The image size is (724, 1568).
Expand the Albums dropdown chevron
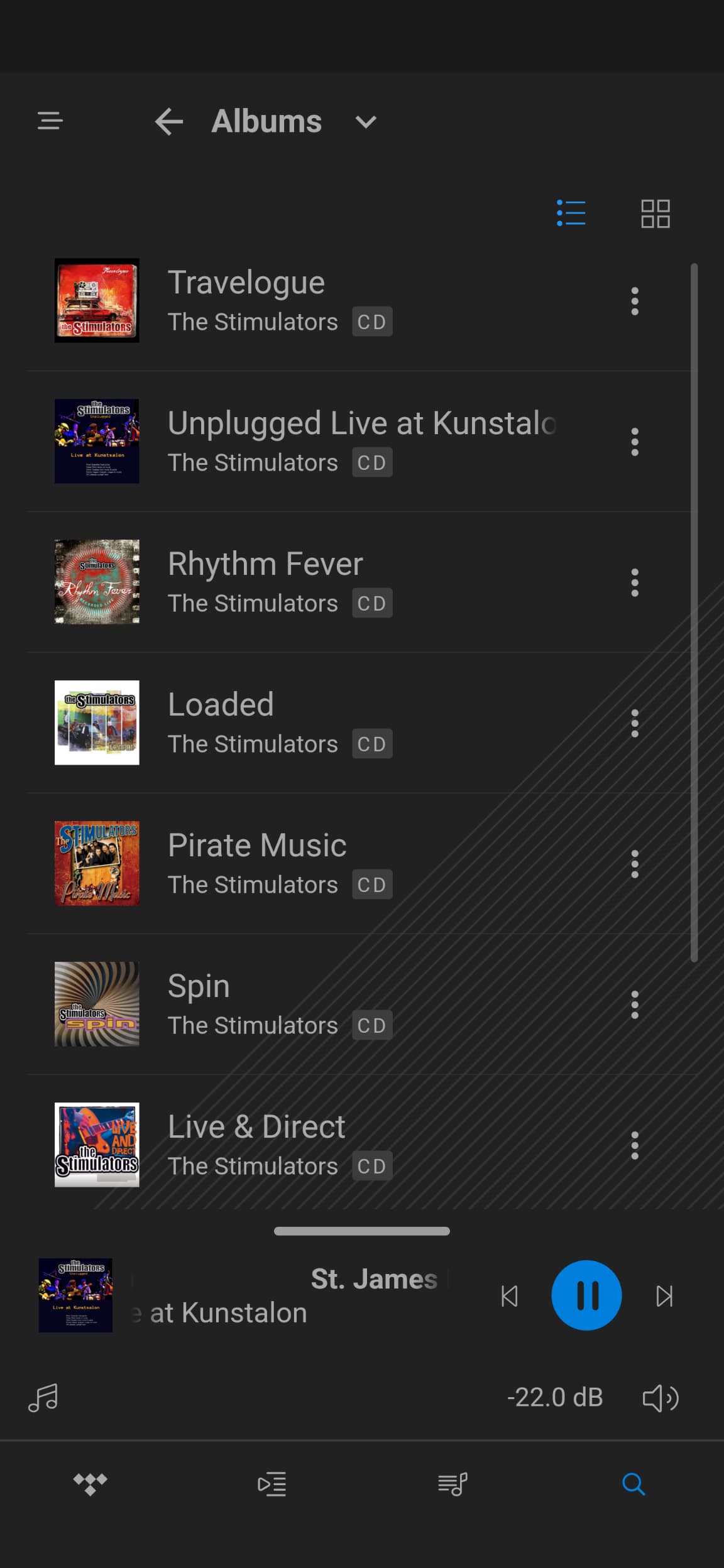click(366, 122)
